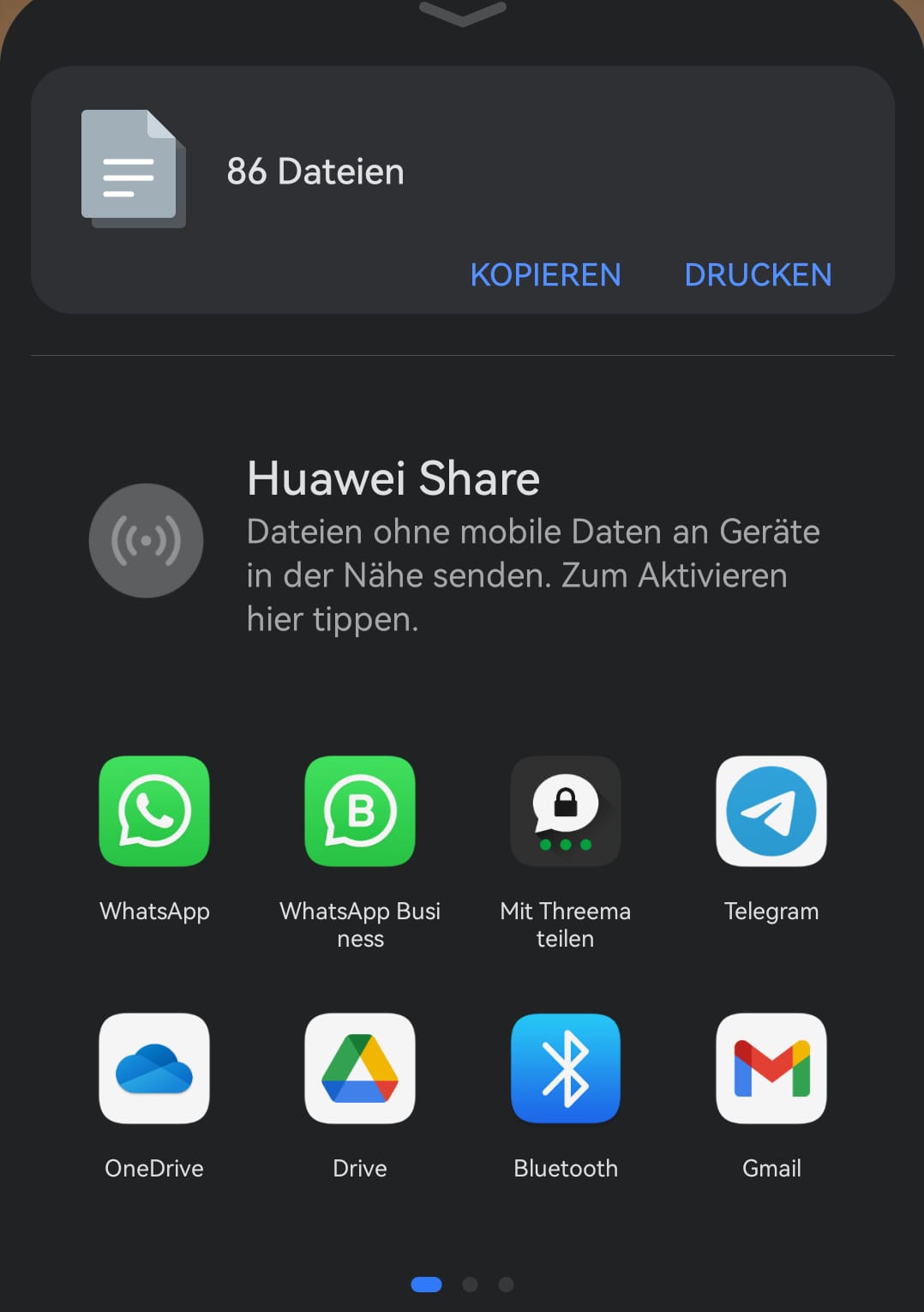924x1312 pixels.
Task: Tap KOPIEREN to copy the files
Action: [545, 275]
